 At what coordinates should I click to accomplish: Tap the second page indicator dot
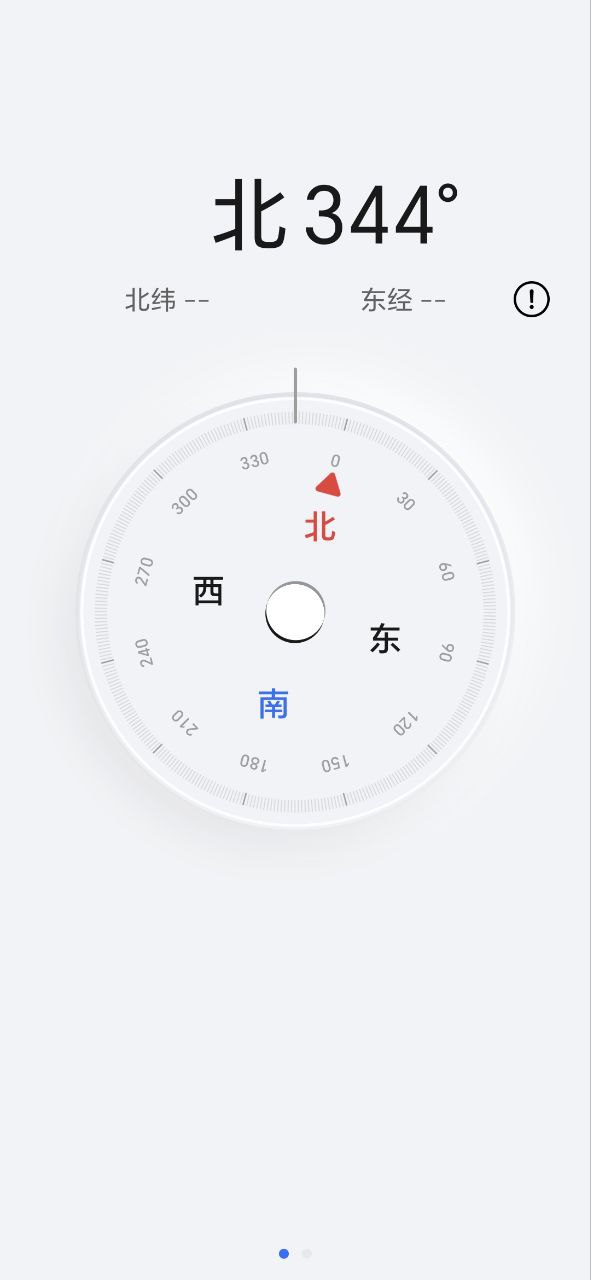pyautogui.click(x=307, y=1253)
